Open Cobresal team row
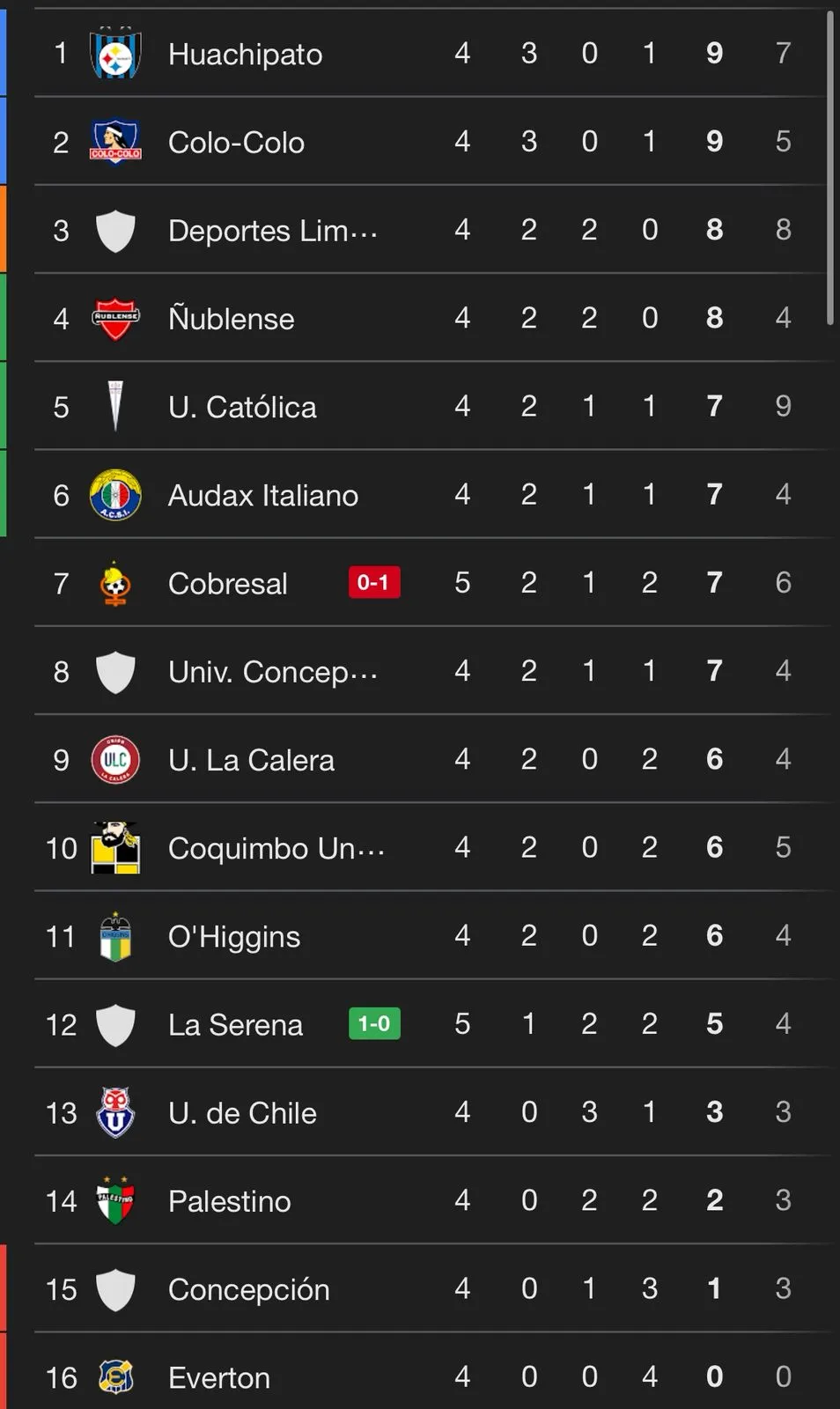This screenshot has height=1409, width=840. click(227, 583)
